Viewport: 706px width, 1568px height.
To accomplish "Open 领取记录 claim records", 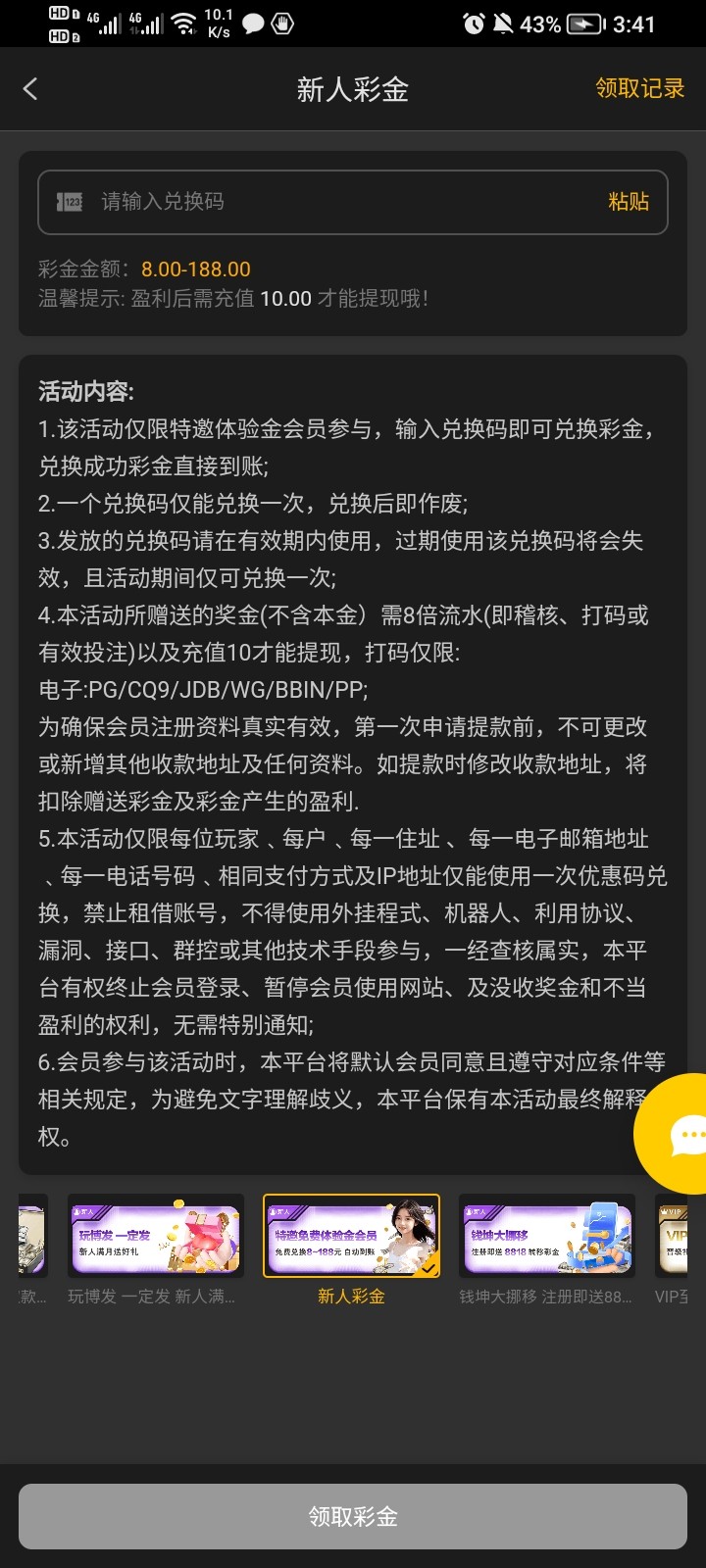I will point(639,88).
